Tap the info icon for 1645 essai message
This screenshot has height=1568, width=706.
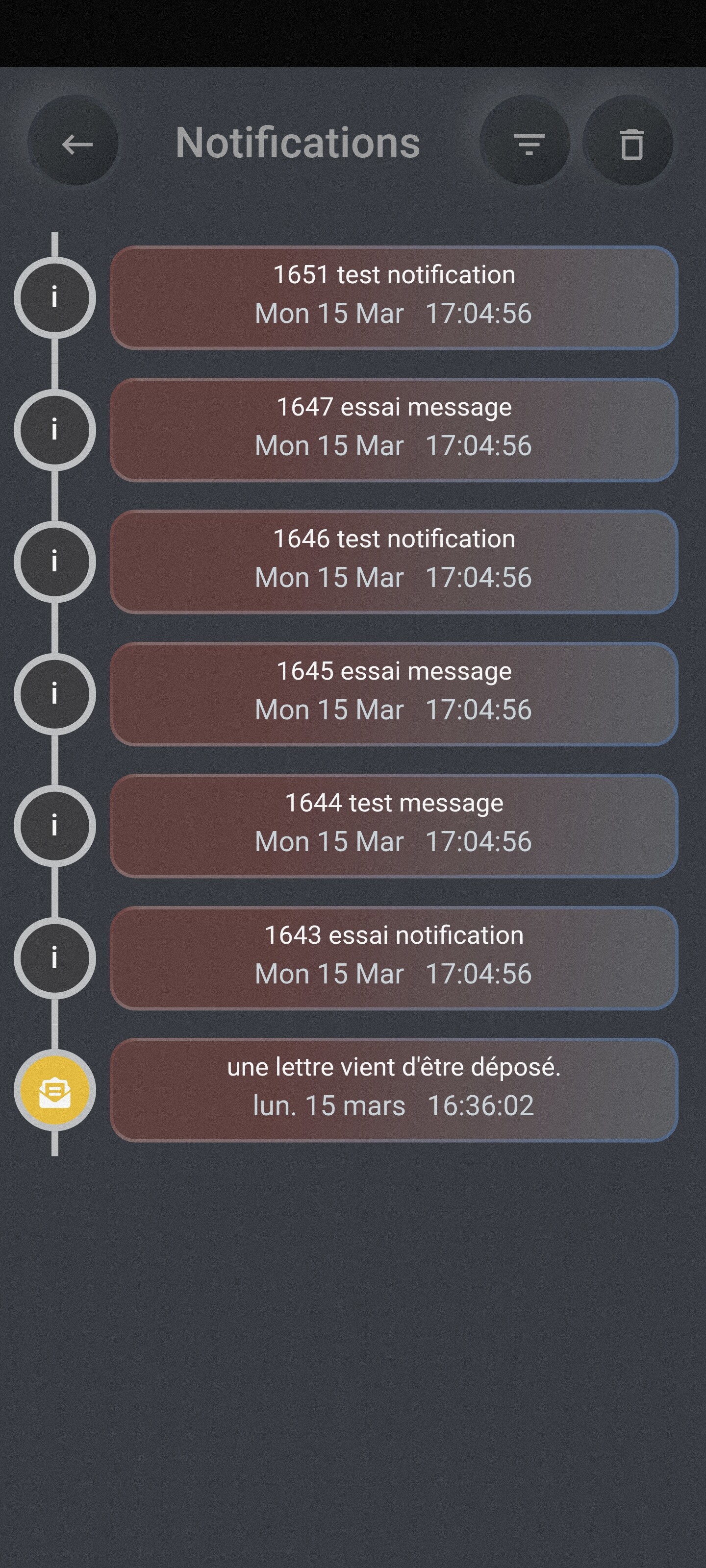pyautogui.click(x=55, y=694)
